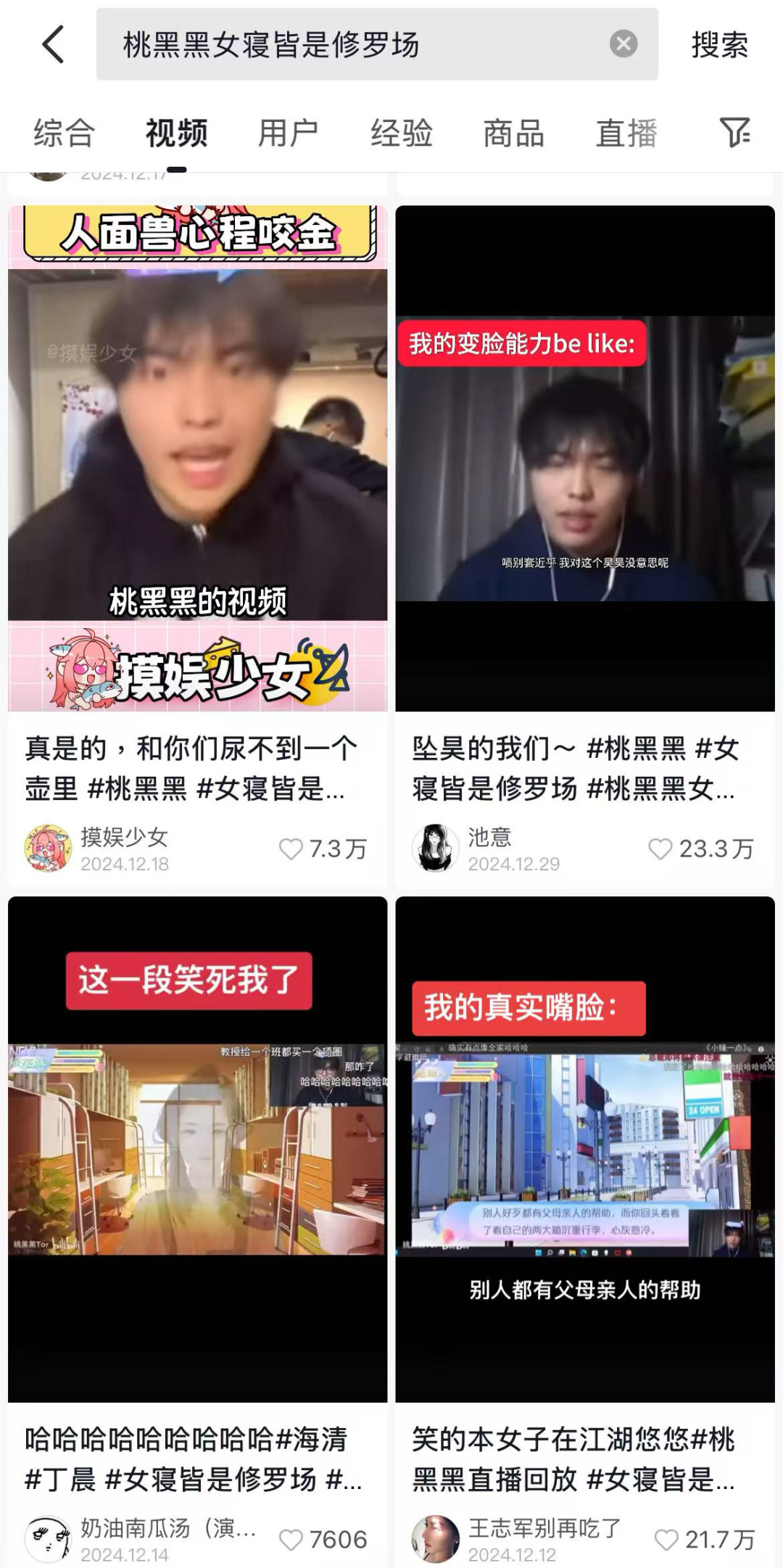Switch to the 商品 tab
The height and width of the screenshot is (1568, 783).
point(513,134)
